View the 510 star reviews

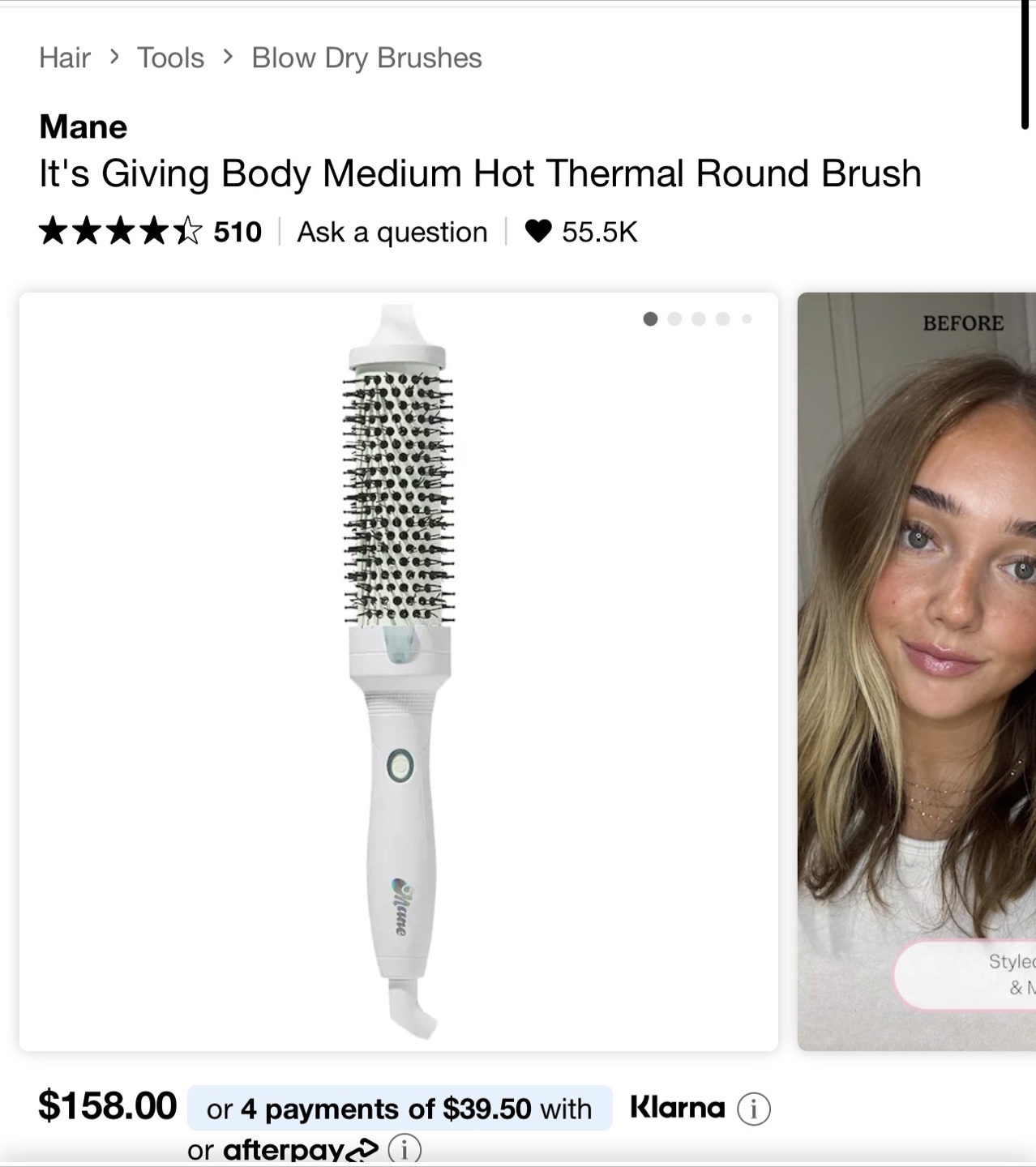(x=151, y=232)
